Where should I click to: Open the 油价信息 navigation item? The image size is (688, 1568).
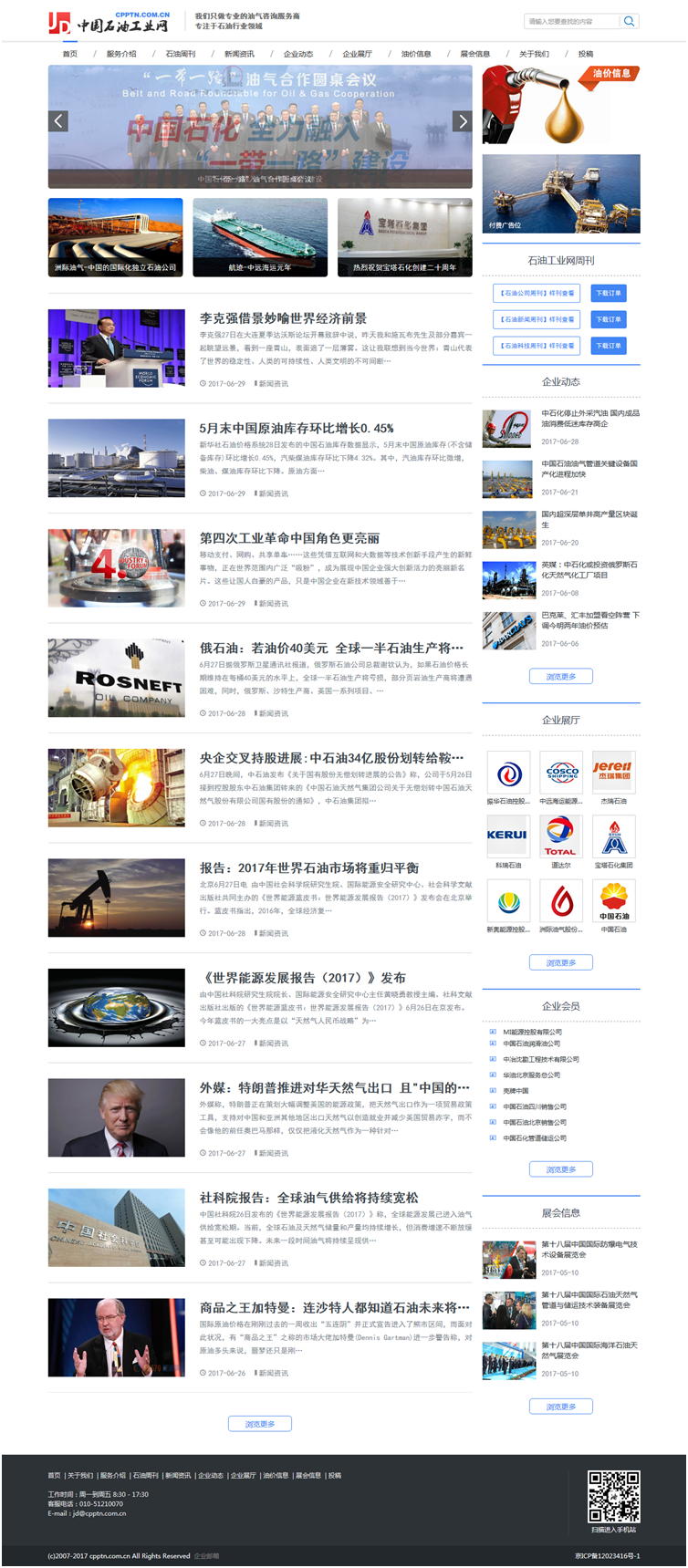[x=416, y=54]
